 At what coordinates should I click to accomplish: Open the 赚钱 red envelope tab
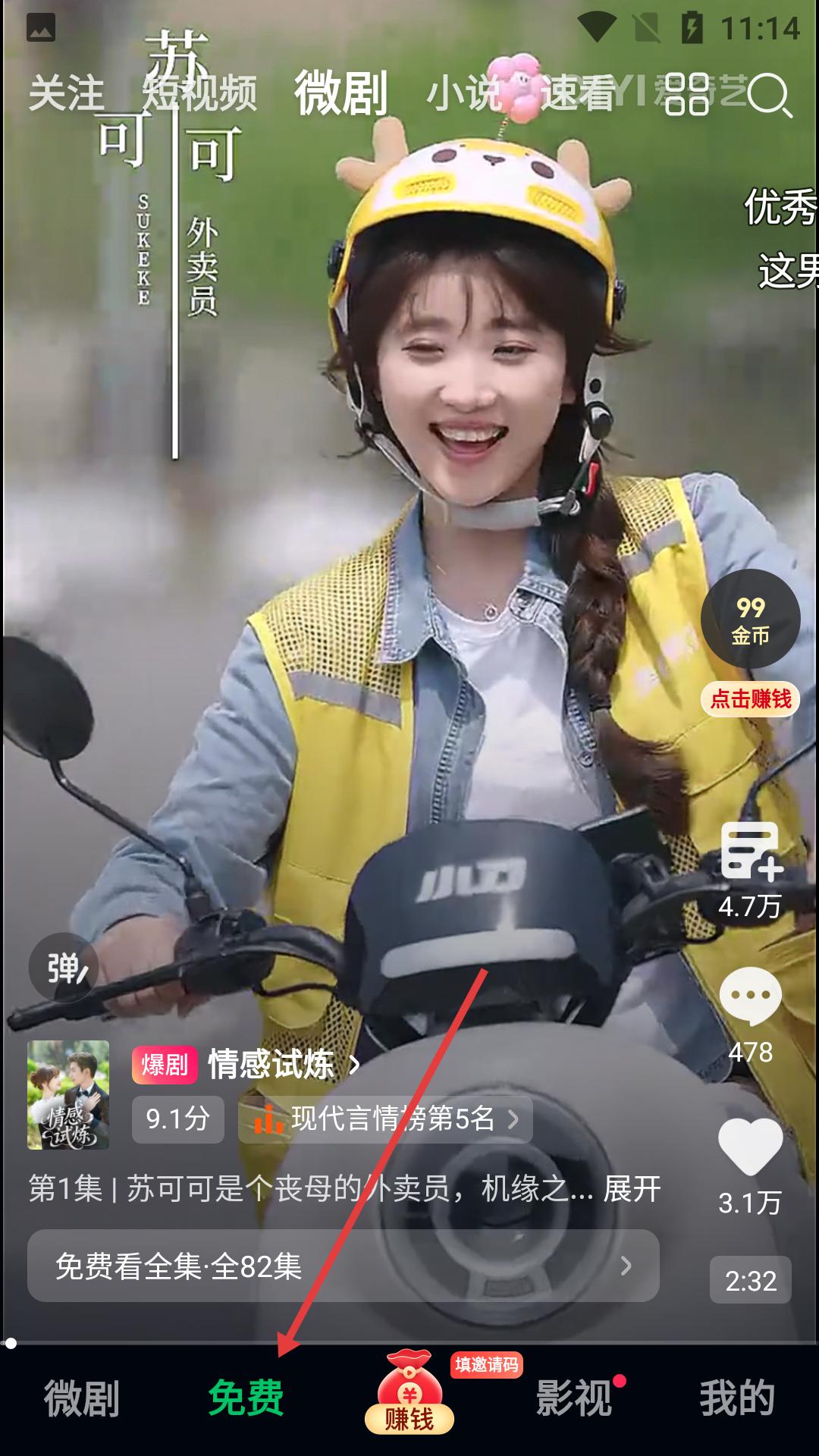pos(409,1395)
